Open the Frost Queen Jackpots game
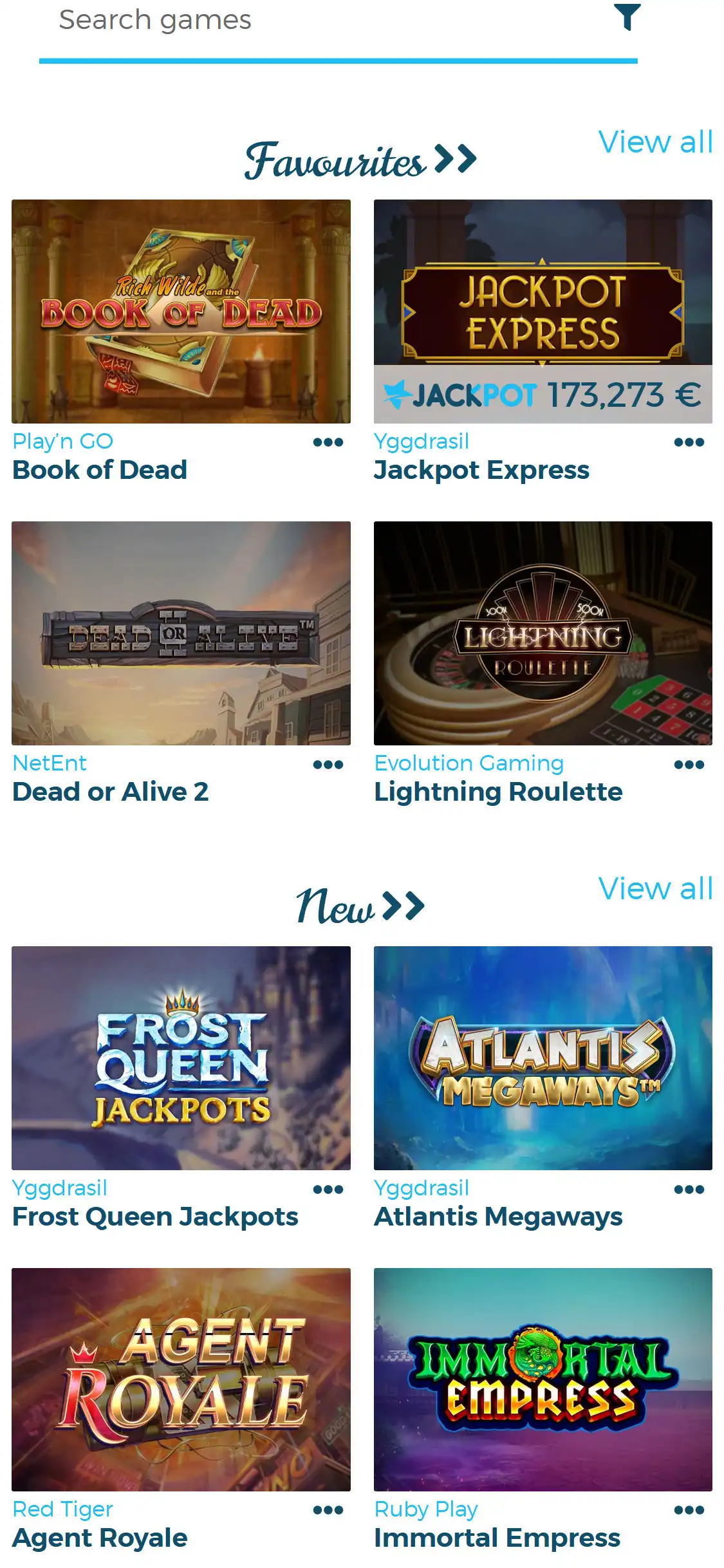The height and width of the screenshot is (1568, 724). [181, 1058]
